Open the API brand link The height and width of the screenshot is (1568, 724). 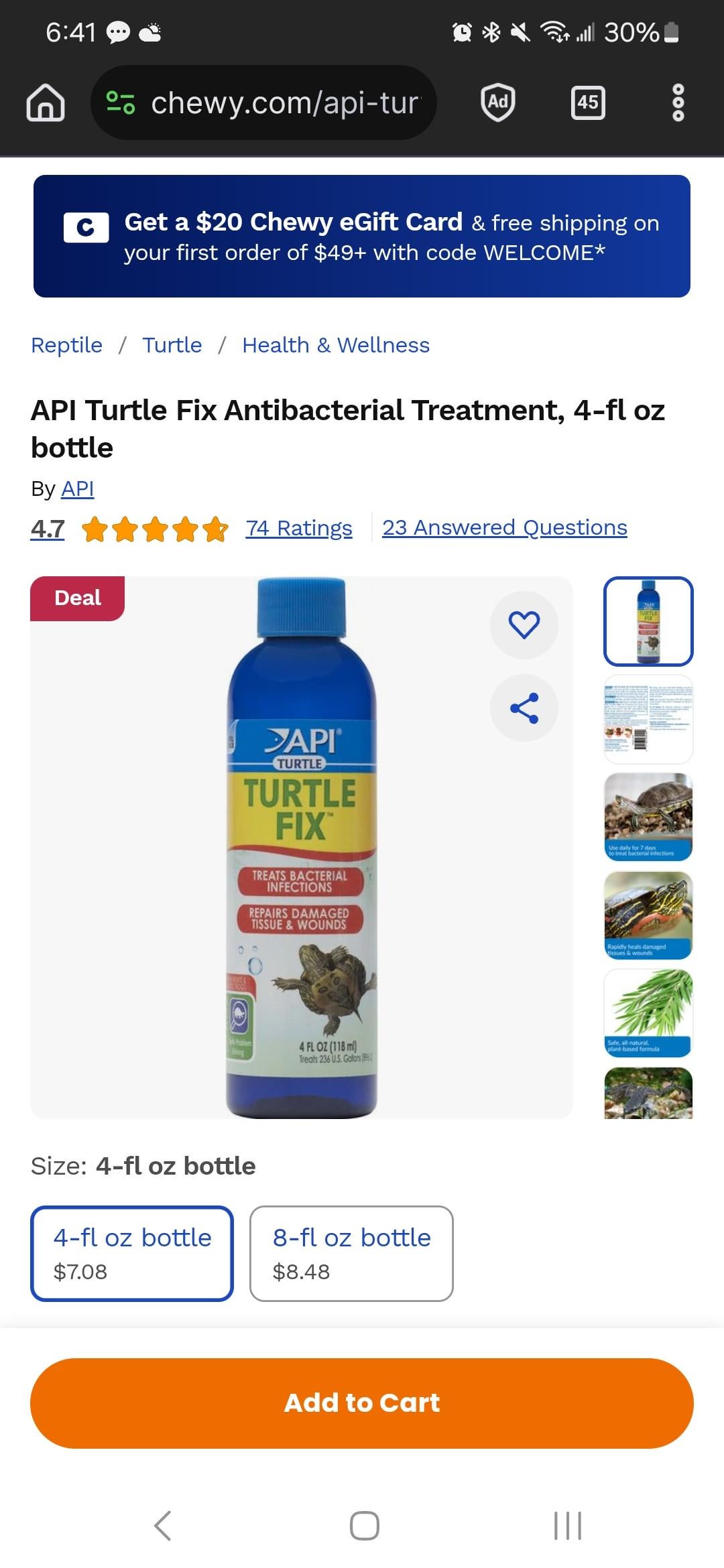tap(77, 488)
